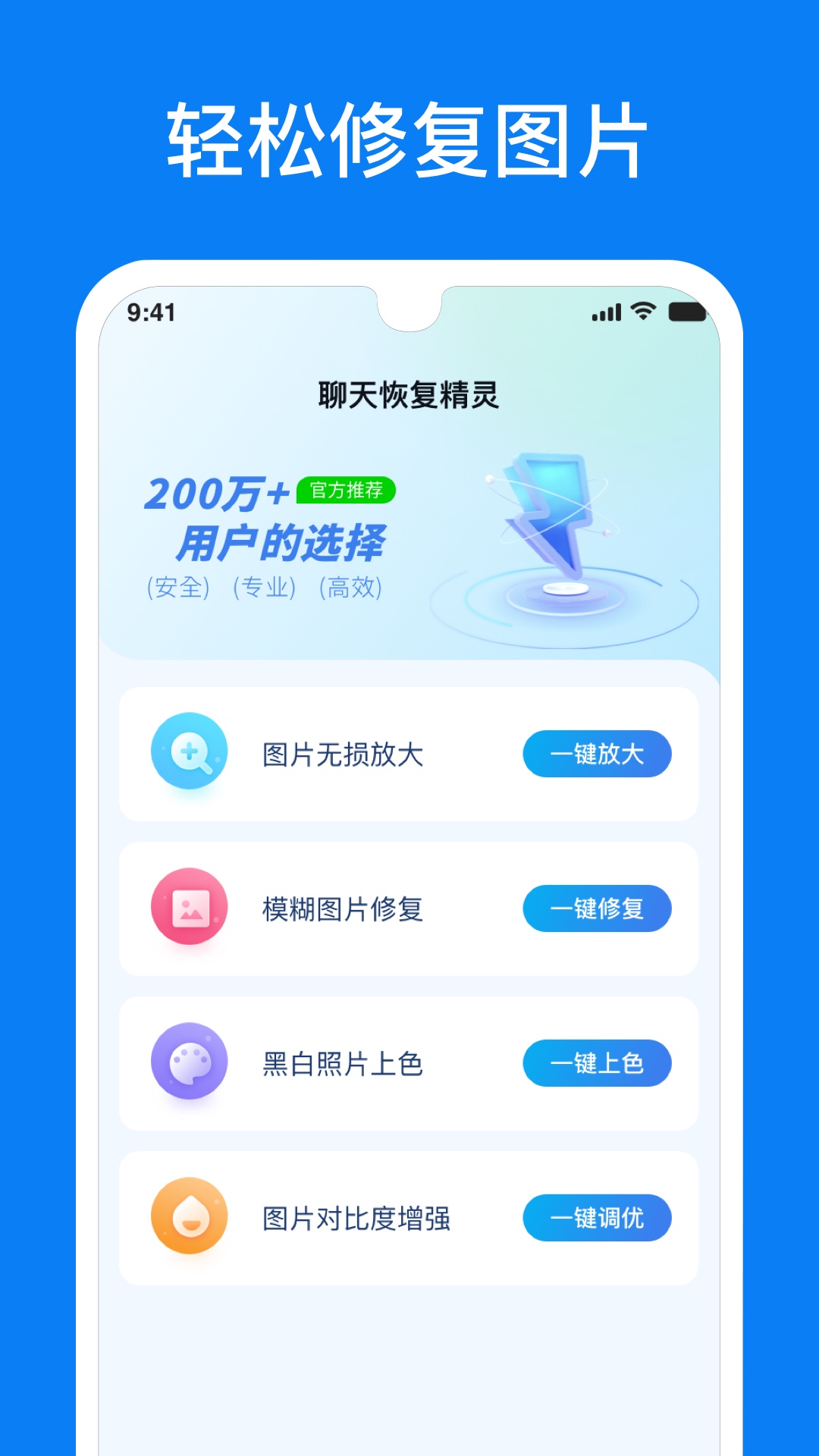The image size is (819, 1456).
Task: Select the purple palette icon for 黑白照片上色
Action: click(190, 1063)
